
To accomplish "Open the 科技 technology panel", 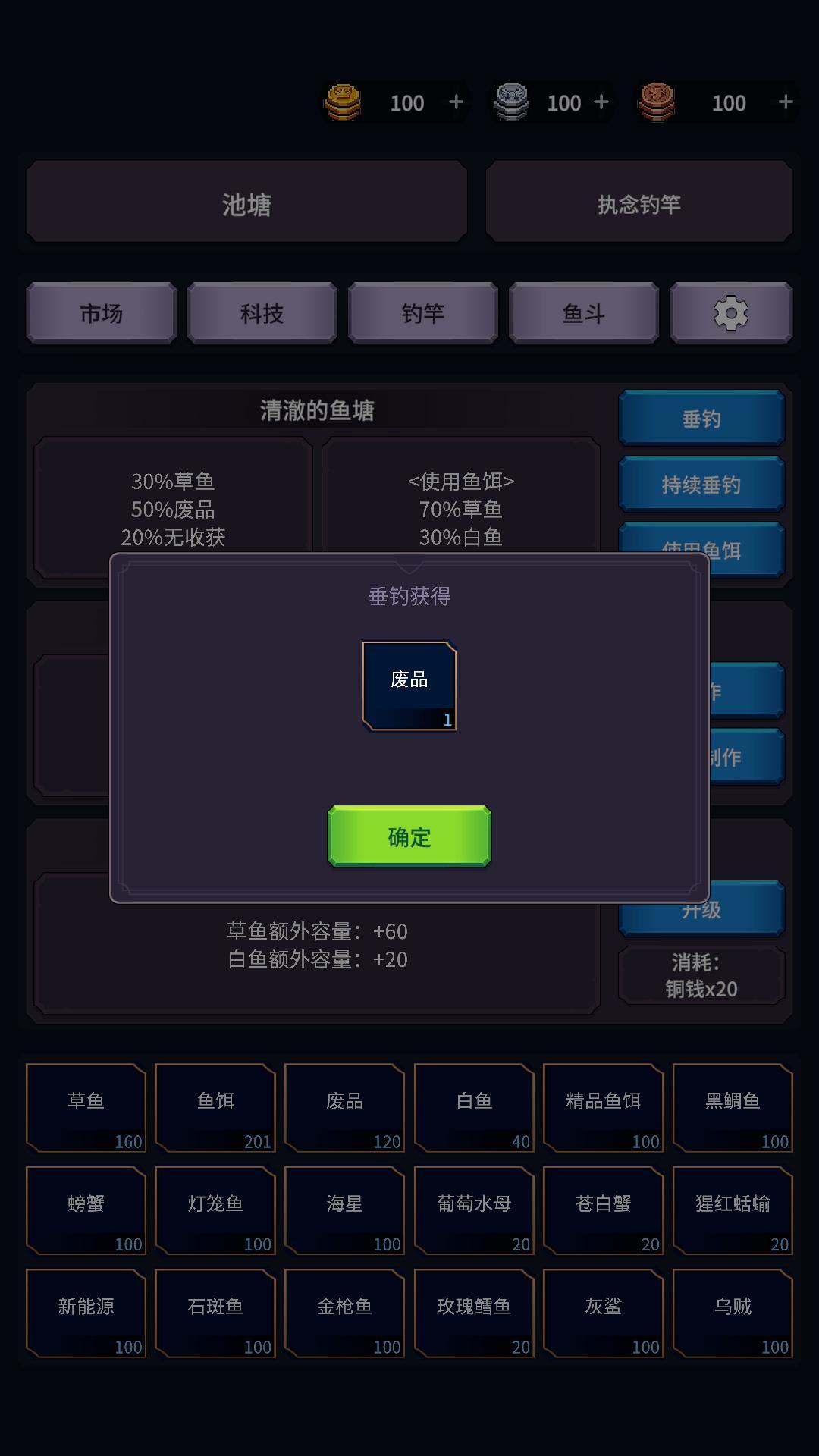I will coord(262,312).
